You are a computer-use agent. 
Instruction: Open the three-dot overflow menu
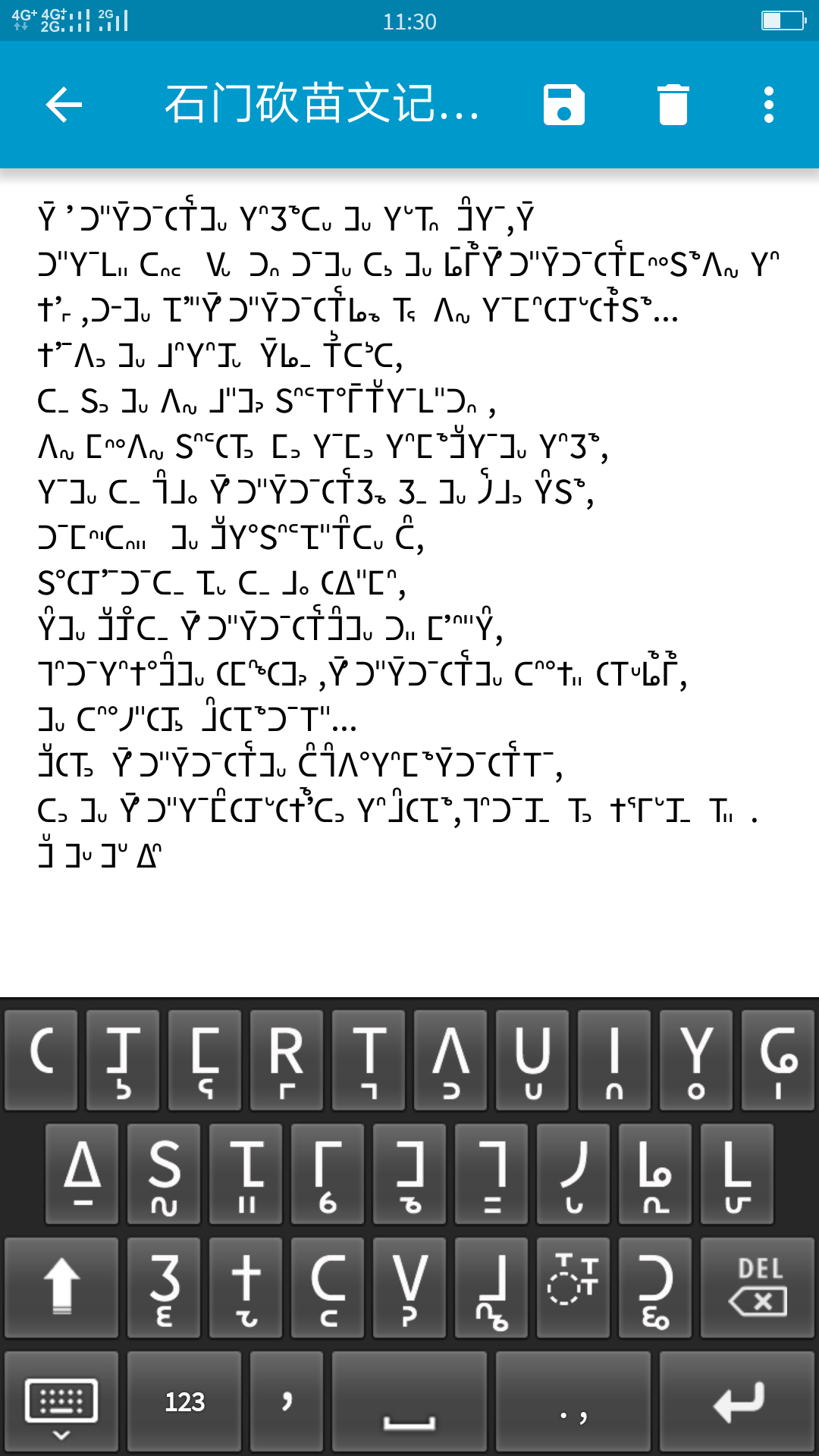(x=769, y=105)
